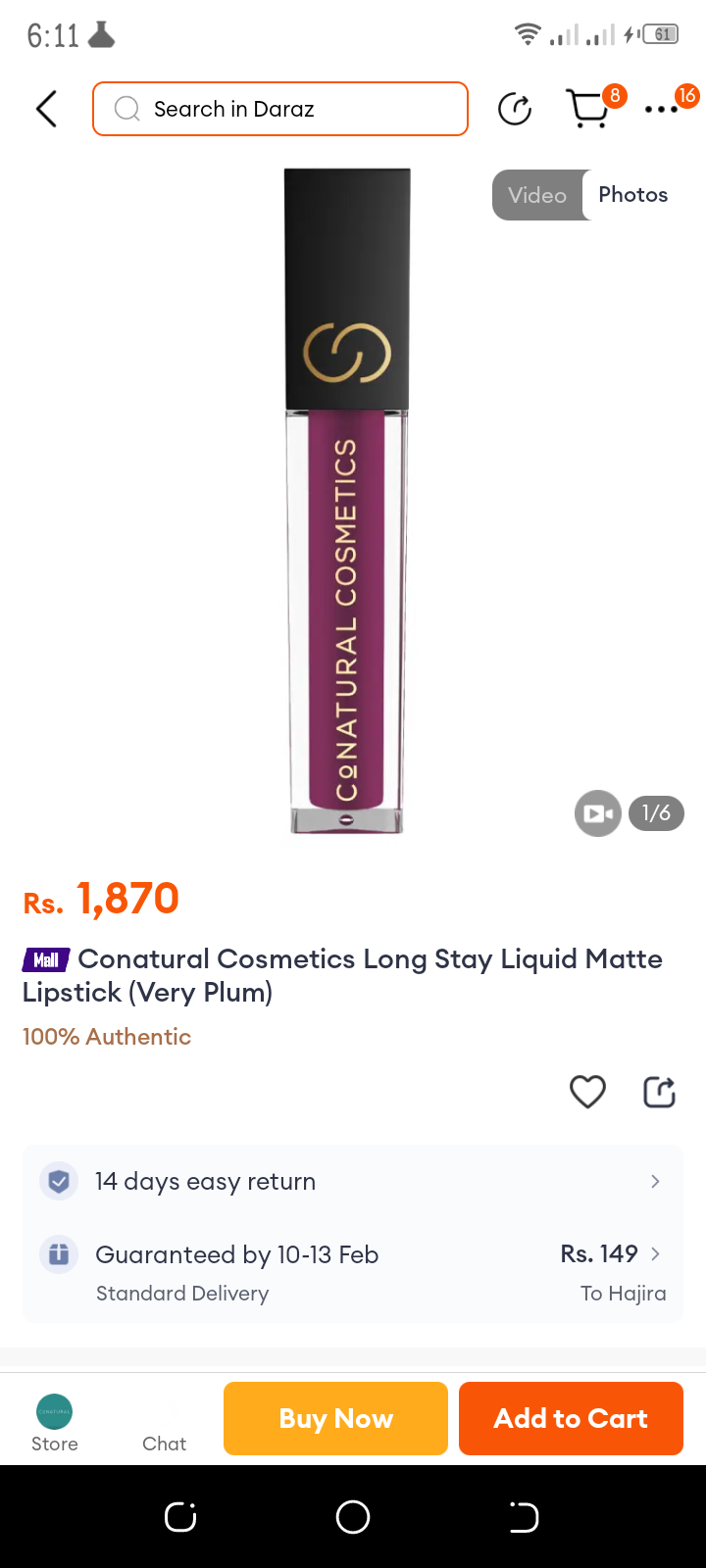The height and width of the screenshot is (1568, 706).
Task: Open the shopping cart
Action: 589,109
